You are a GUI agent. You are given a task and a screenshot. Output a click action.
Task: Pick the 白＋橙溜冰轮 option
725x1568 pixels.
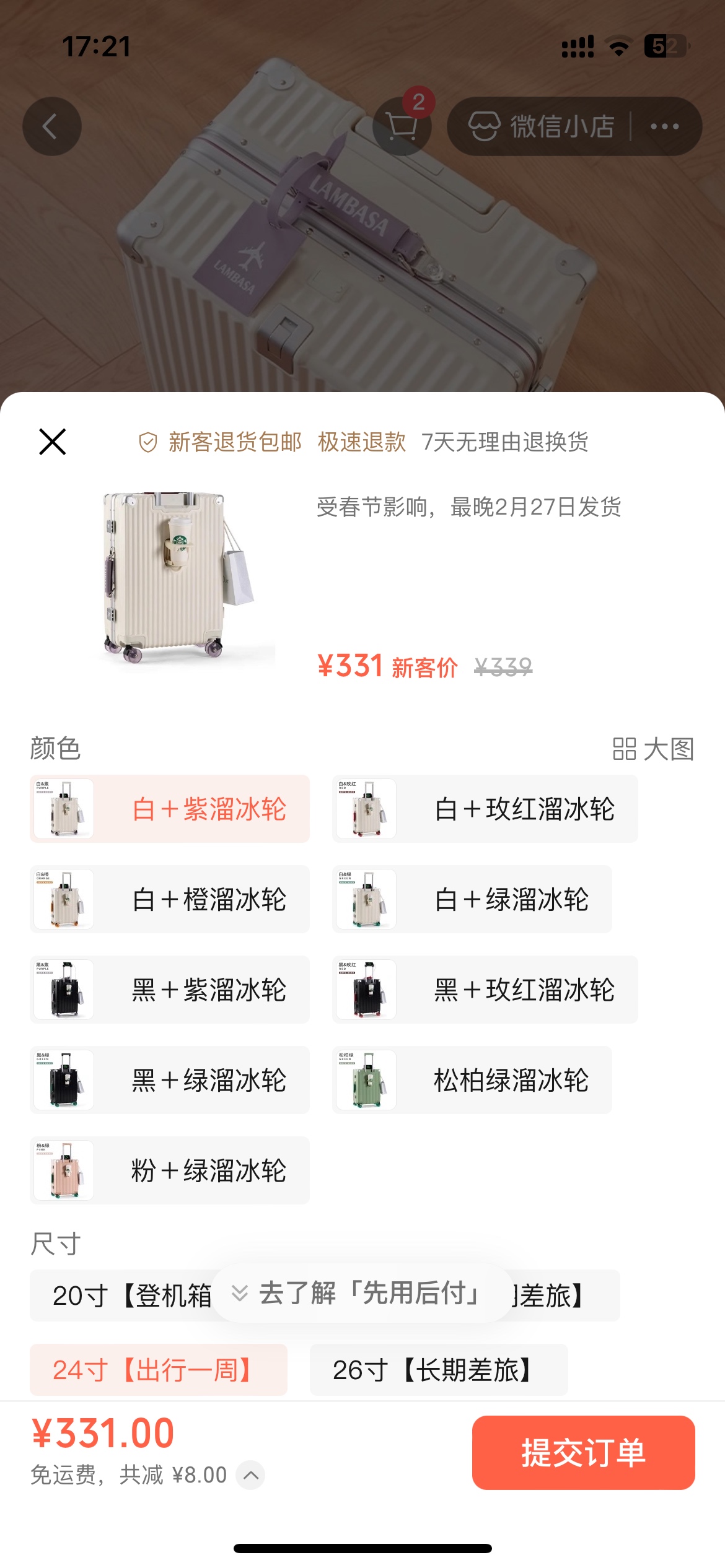click(170, 899)
